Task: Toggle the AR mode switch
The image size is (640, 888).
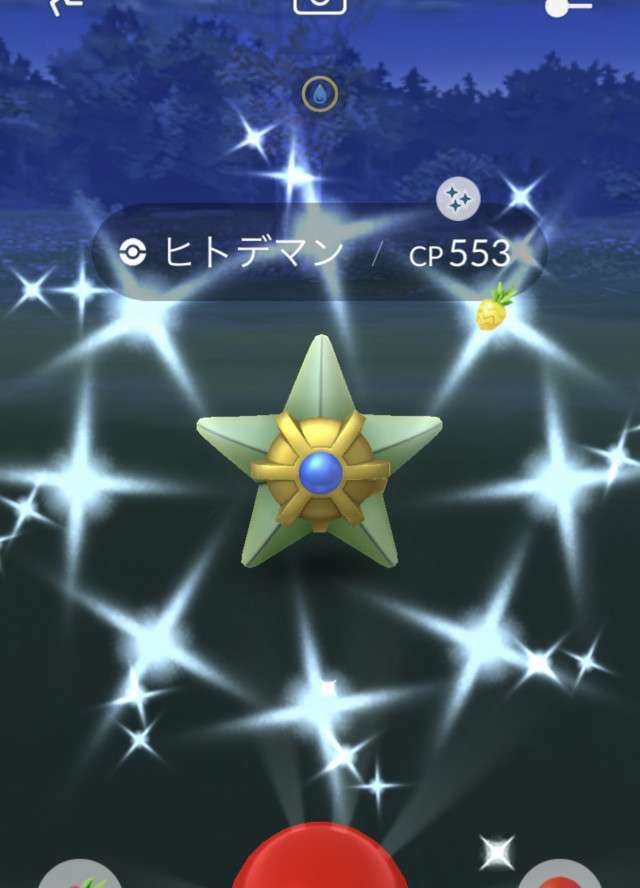Action: click(x=570, y=7)
